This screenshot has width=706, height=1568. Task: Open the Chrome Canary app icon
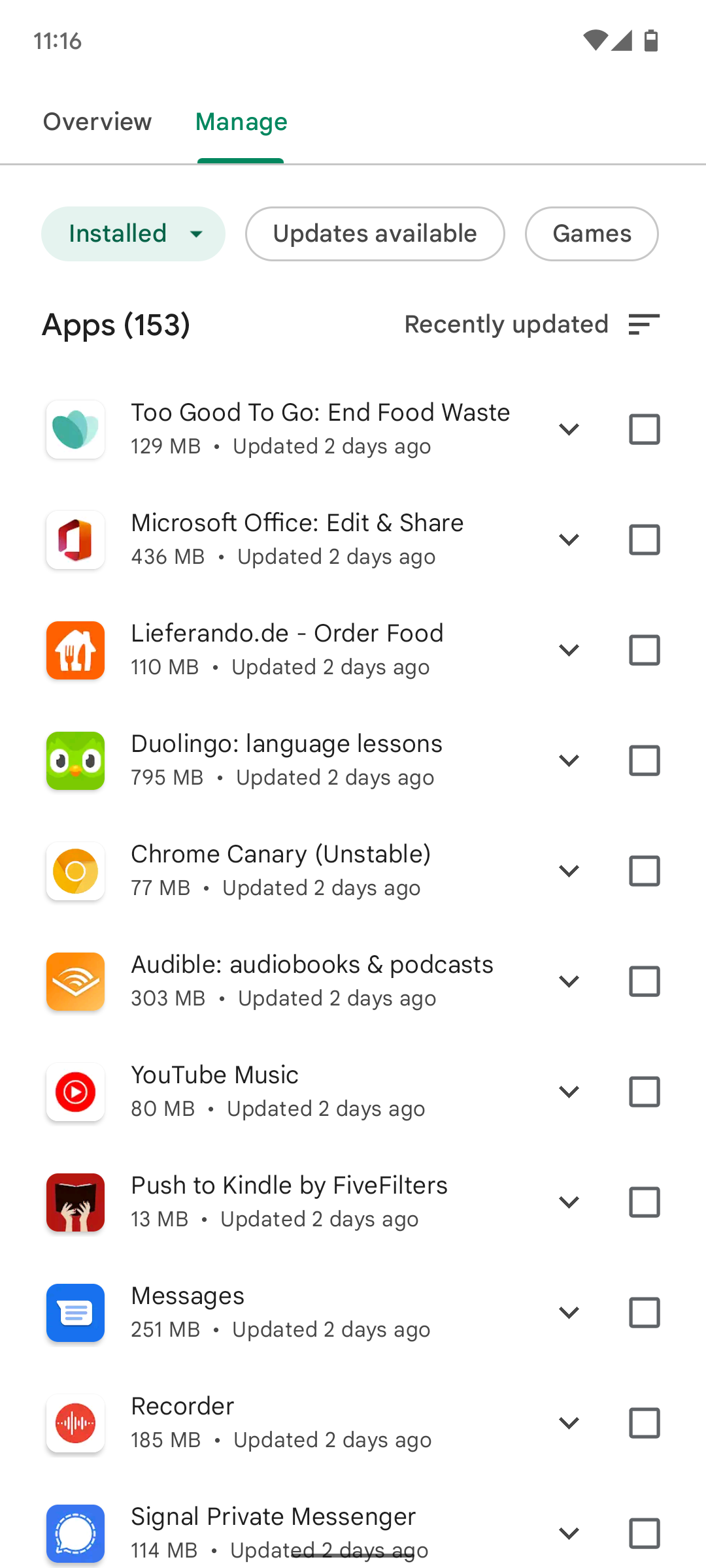[75, 871]
